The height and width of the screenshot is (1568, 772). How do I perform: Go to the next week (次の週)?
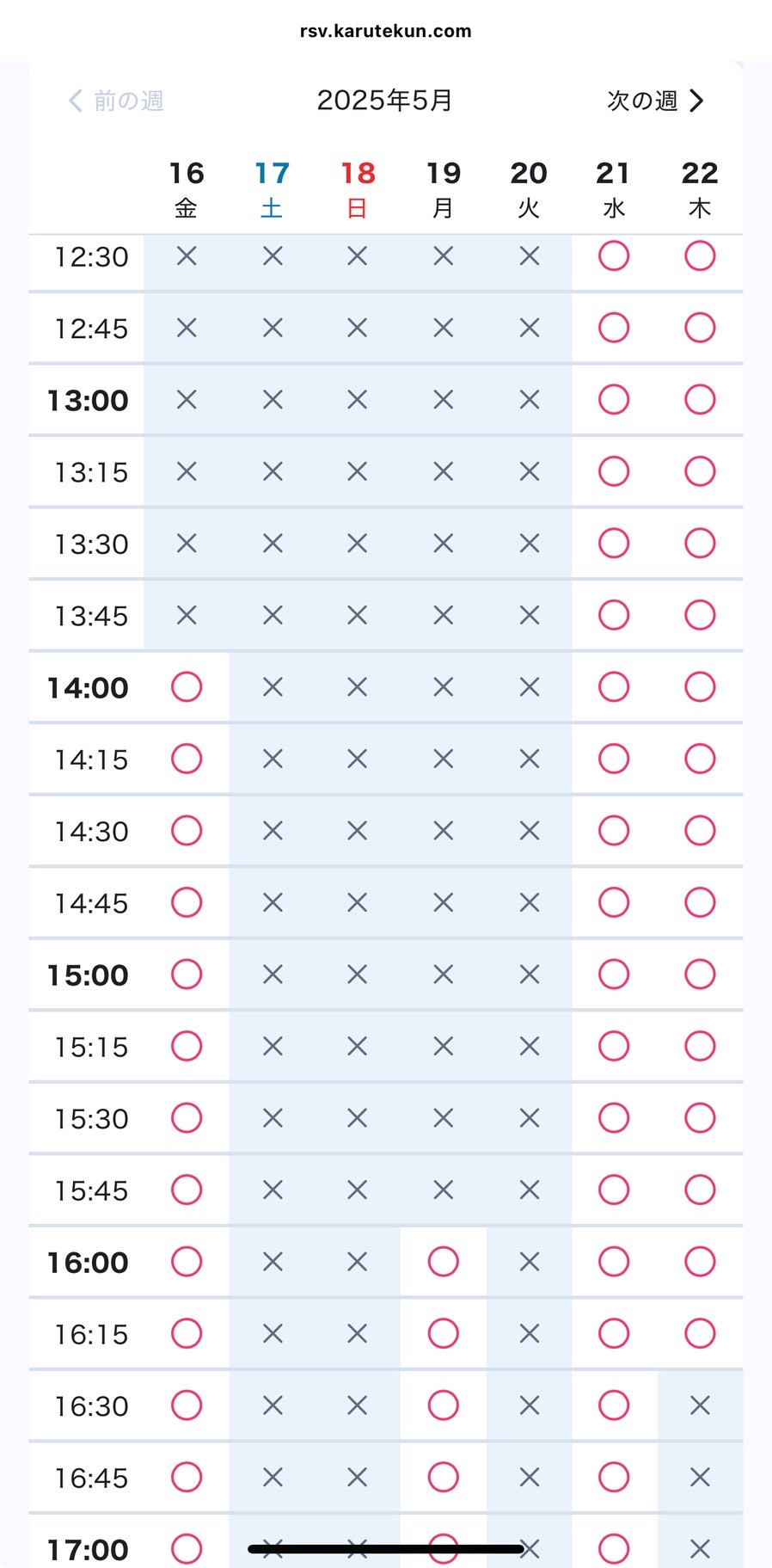(x=655, y=101)
